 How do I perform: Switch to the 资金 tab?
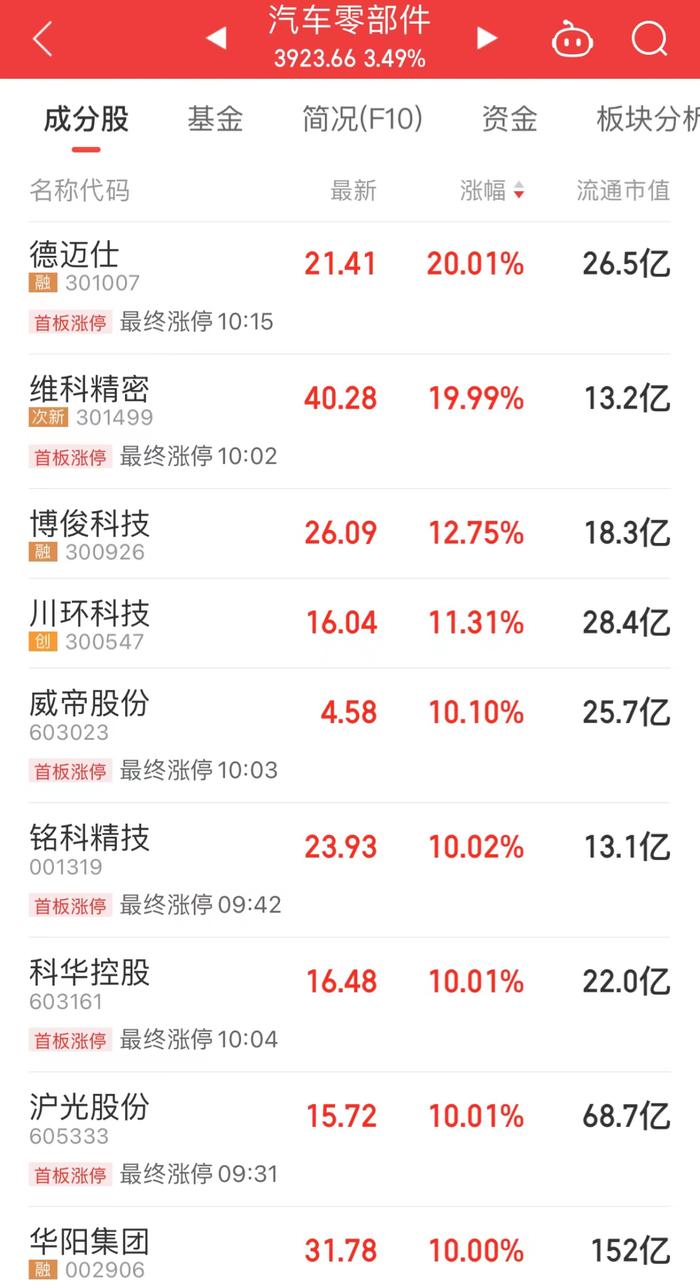[x=510, y=120]
